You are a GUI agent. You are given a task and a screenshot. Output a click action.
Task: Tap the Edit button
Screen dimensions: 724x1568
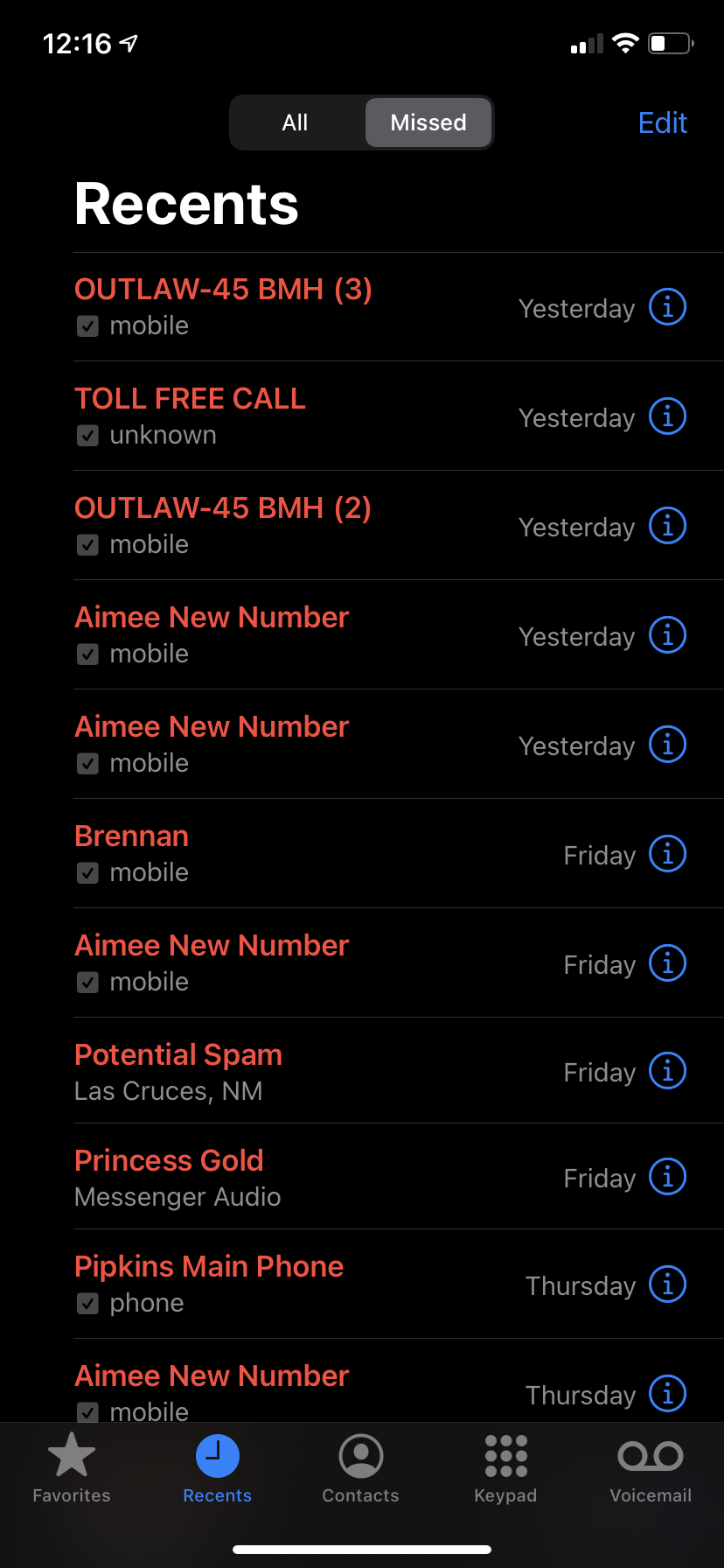coord(662,122)
